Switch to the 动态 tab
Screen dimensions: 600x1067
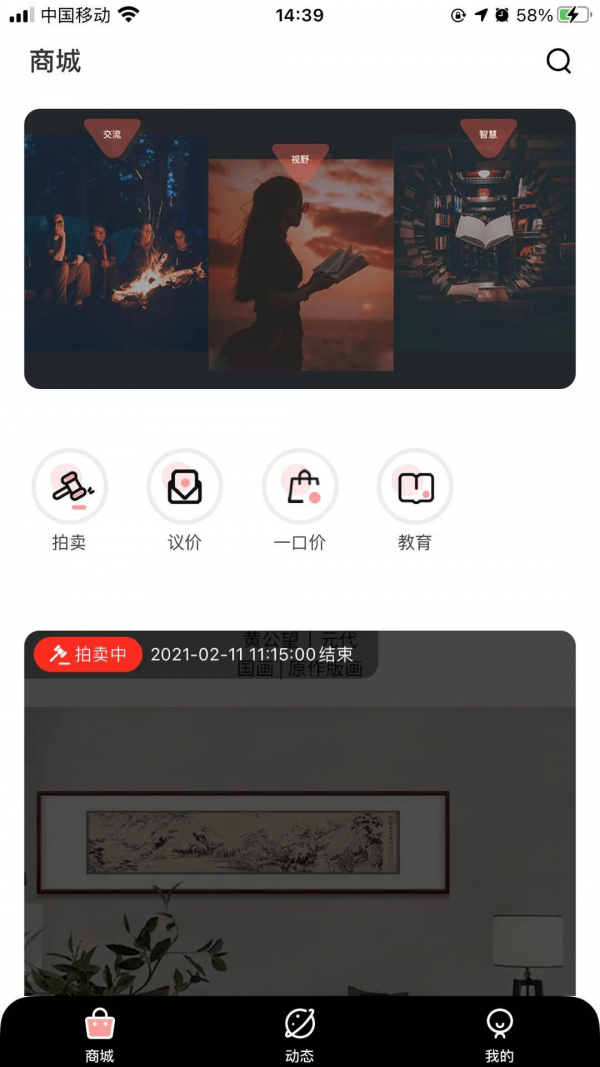tap(299, 1033)
